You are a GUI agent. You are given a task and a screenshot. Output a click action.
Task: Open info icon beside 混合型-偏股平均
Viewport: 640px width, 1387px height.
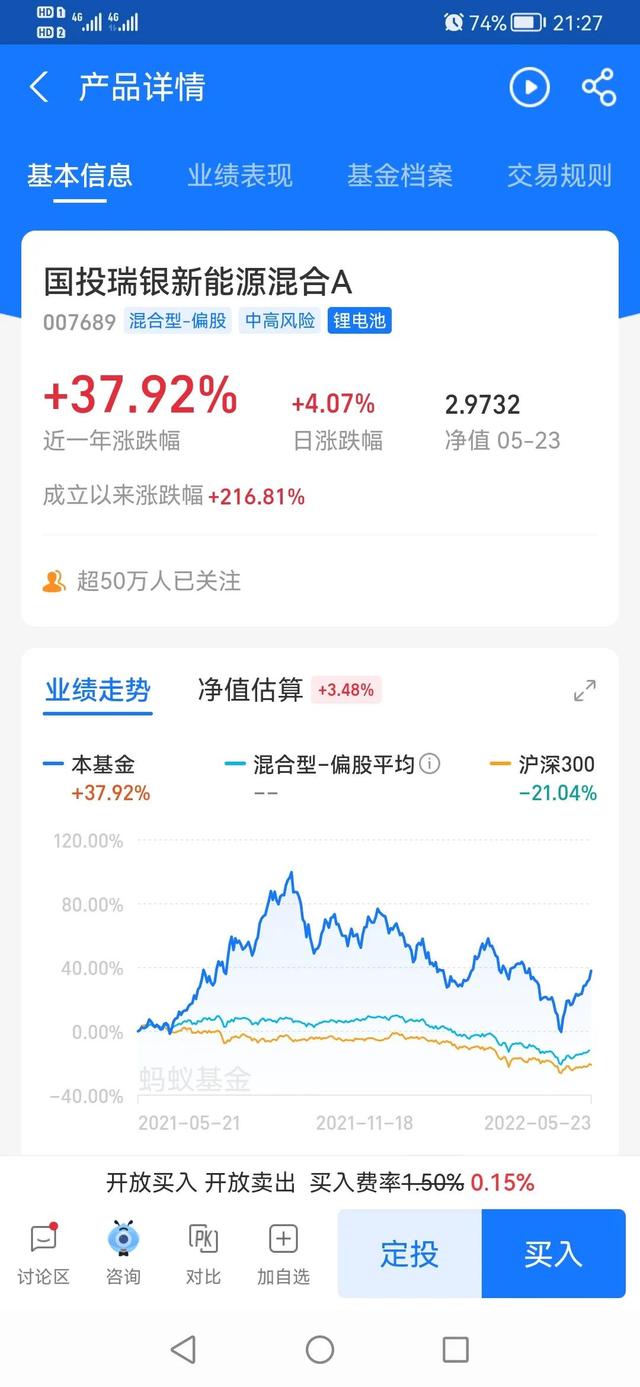pyautogui.click(x=430, y=765)
